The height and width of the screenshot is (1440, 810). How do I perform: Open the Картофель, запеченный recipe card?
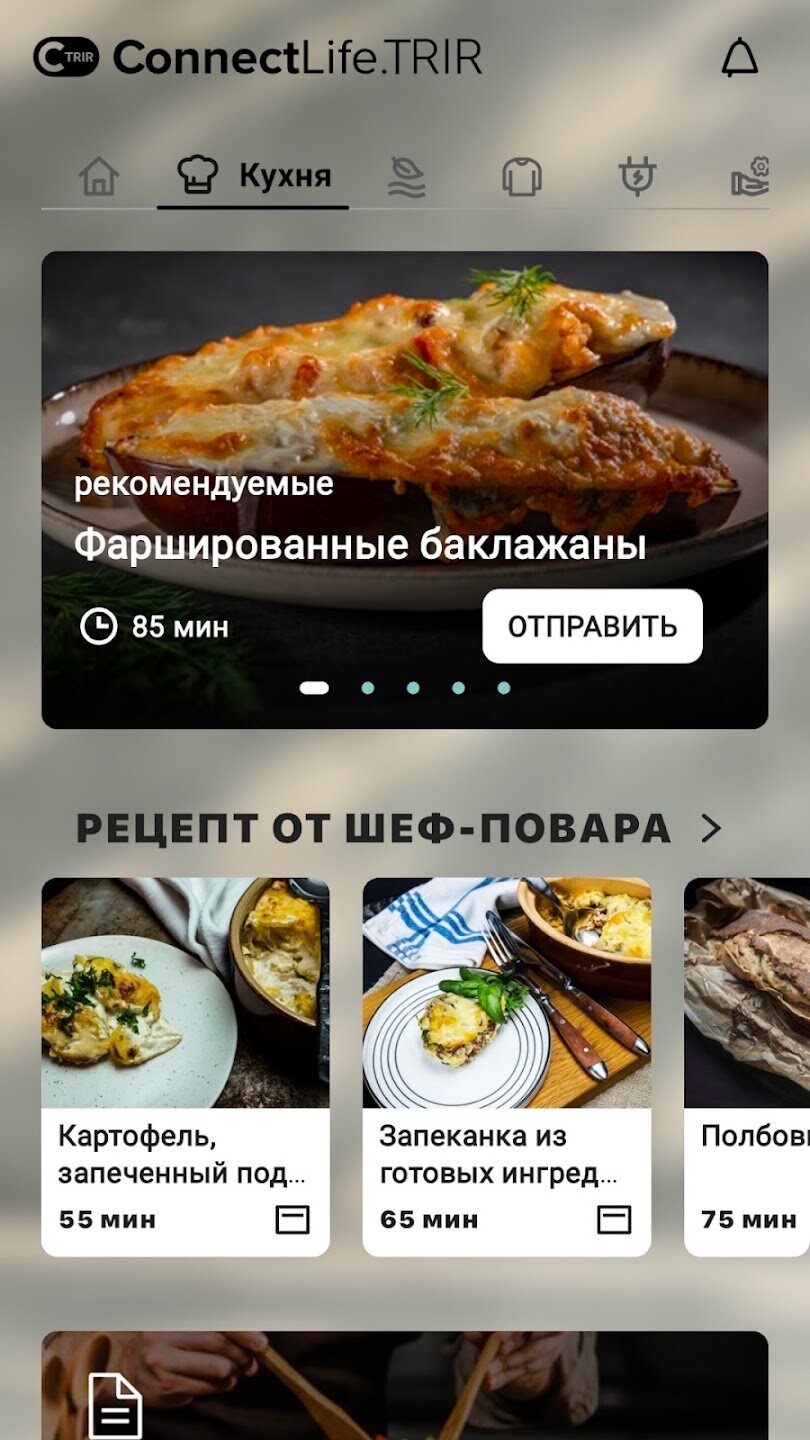(185, 1067)
